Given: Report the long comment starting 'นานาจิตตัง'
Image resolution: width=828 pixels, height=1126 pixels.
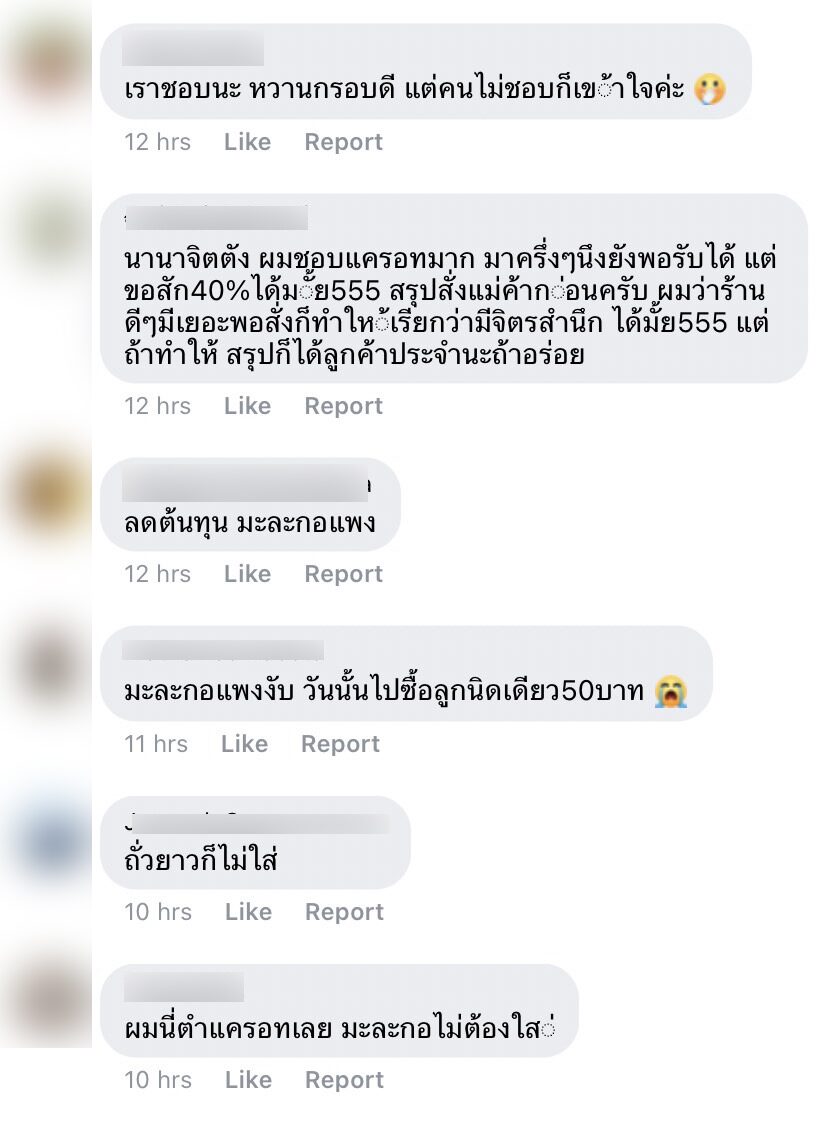Looking at the screenshot, I should click(x=343, y=406).
